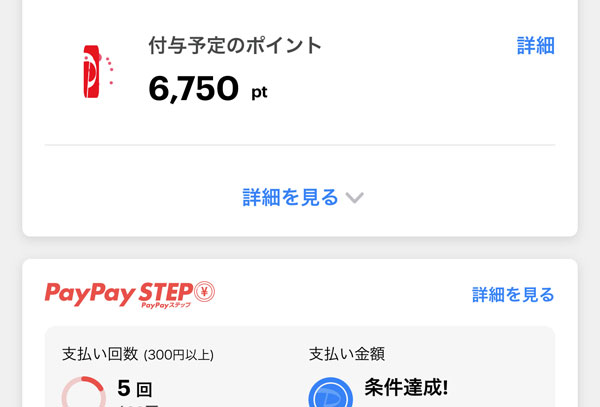This screenshot has height=407, width=600.
Task: Expand 詳細を見る under the points card
Action: coord(302,197)
